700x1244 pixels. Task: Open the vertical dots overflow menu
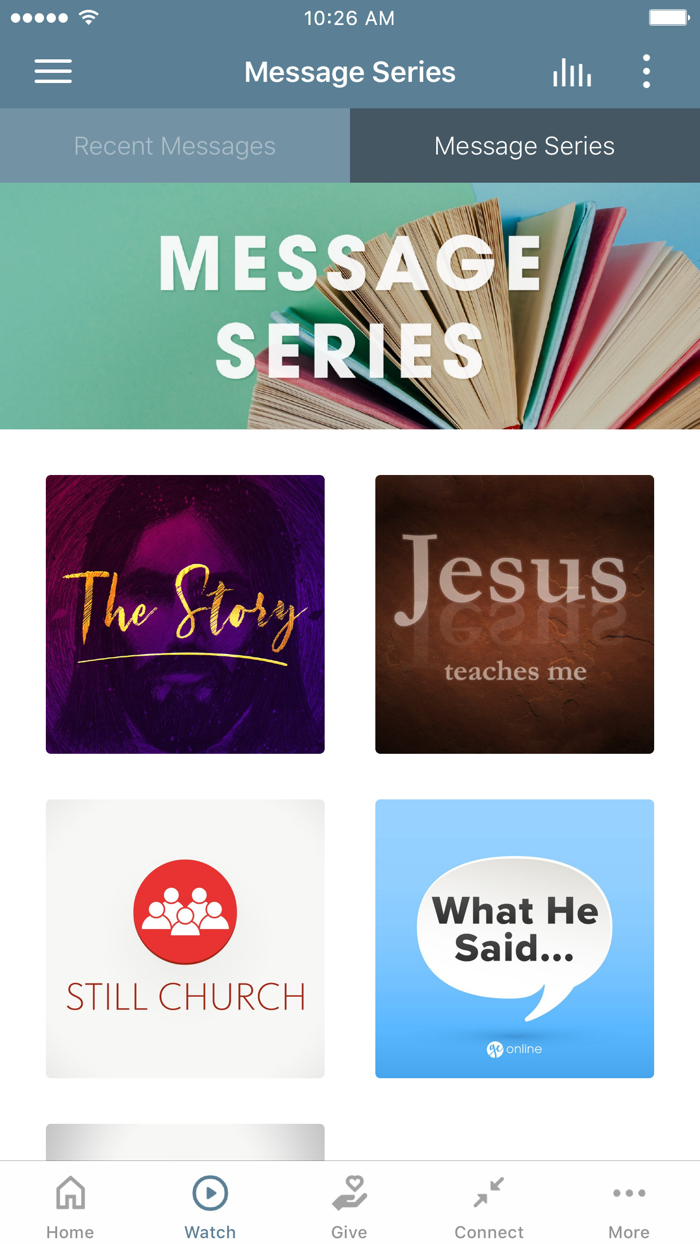[x=647, y=72]
